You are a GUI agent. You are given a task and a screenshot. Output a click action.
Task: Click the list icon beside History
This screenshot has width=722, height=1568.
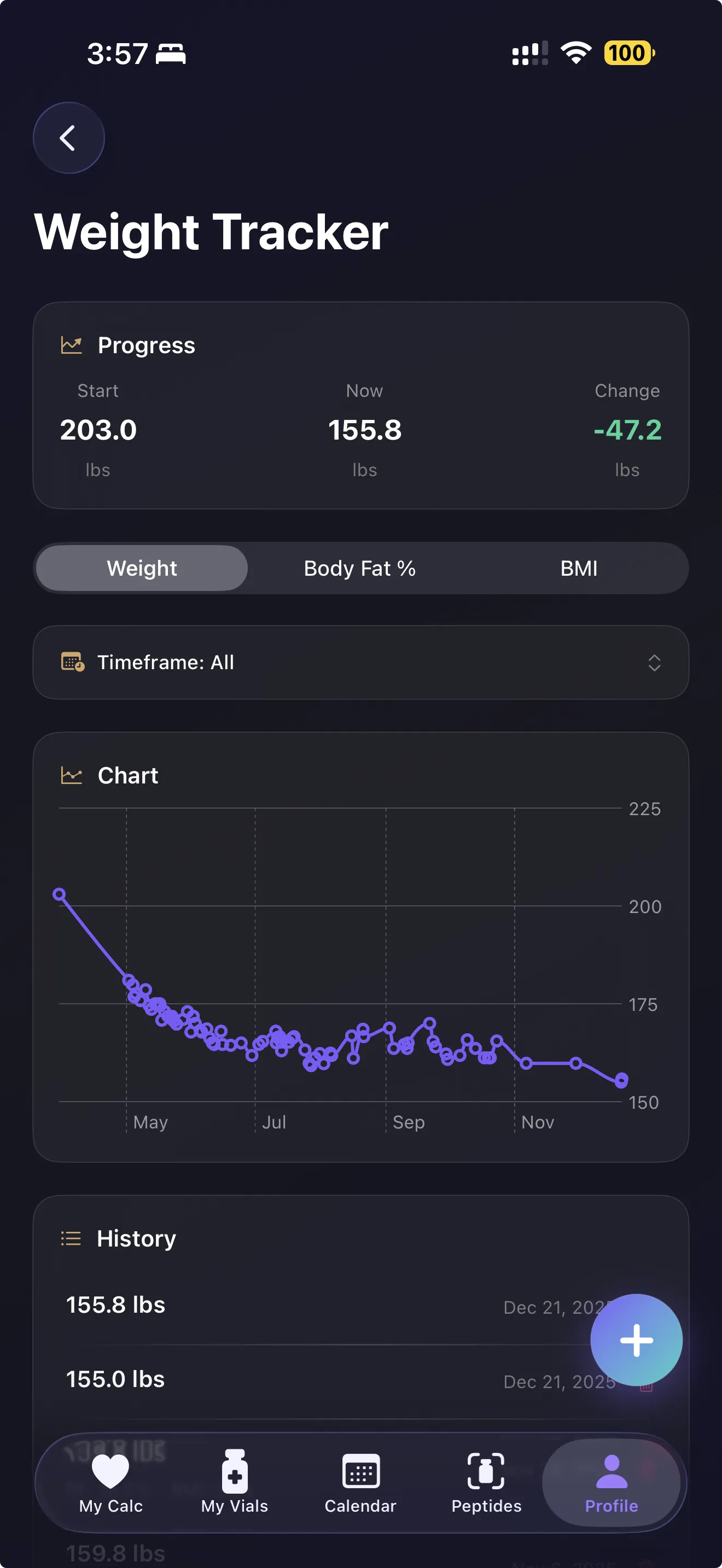coord(71,1237)
